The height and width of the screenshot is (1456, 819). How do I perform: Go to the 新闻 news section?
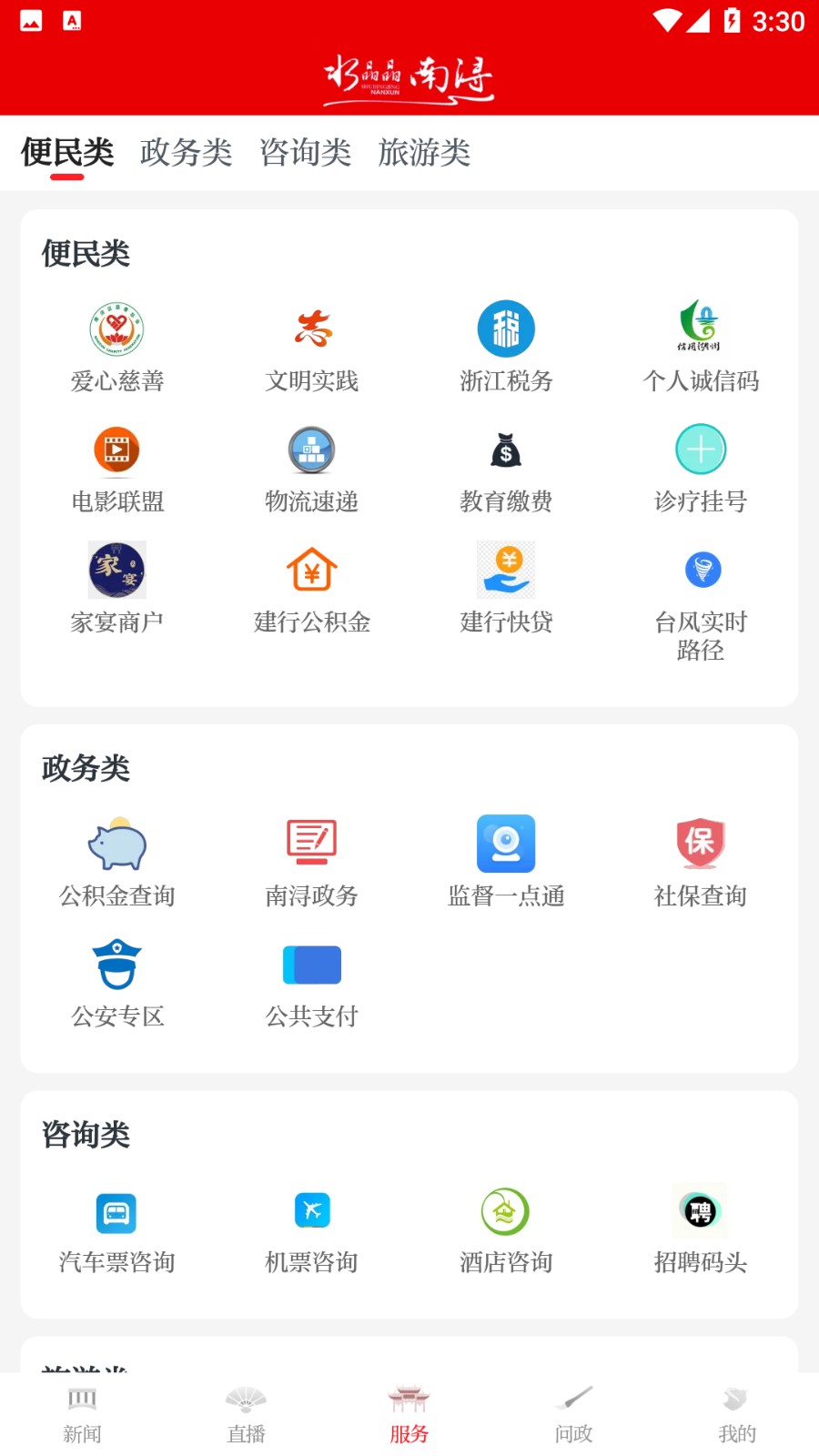(83, 1412)
